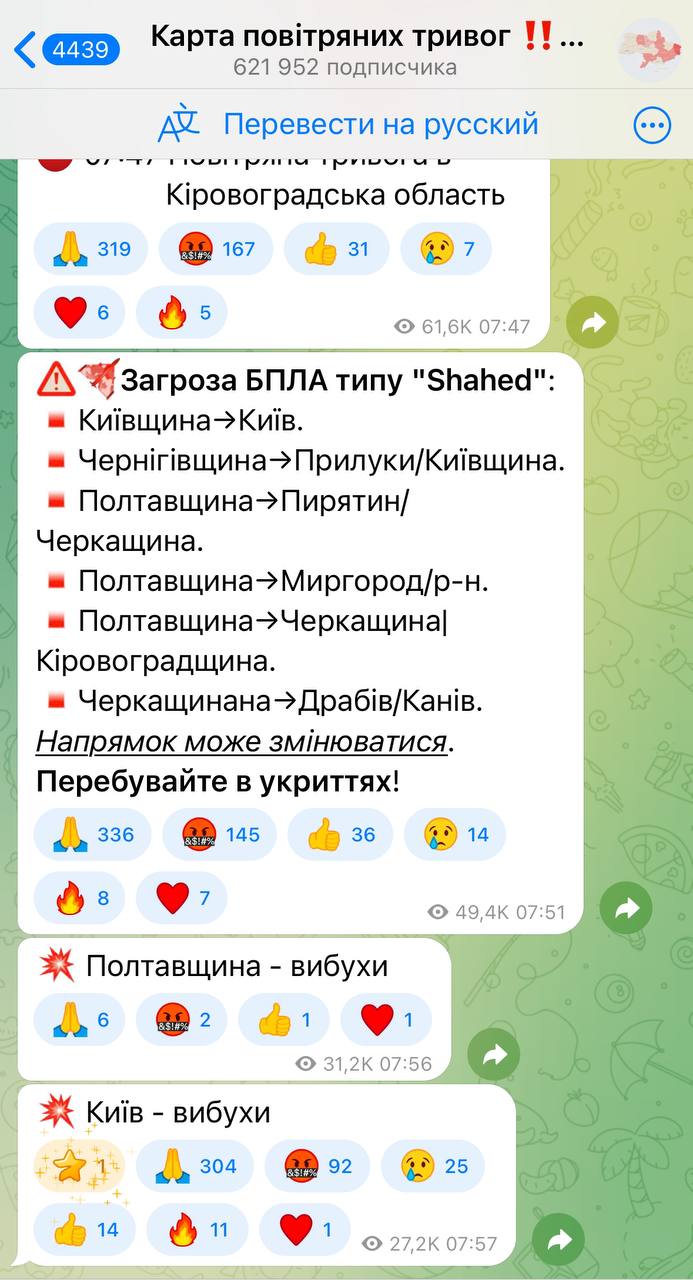Forward the Київ - вибухи message
The height and width of the screenshot is (1280, 693).
(558, 1239)
